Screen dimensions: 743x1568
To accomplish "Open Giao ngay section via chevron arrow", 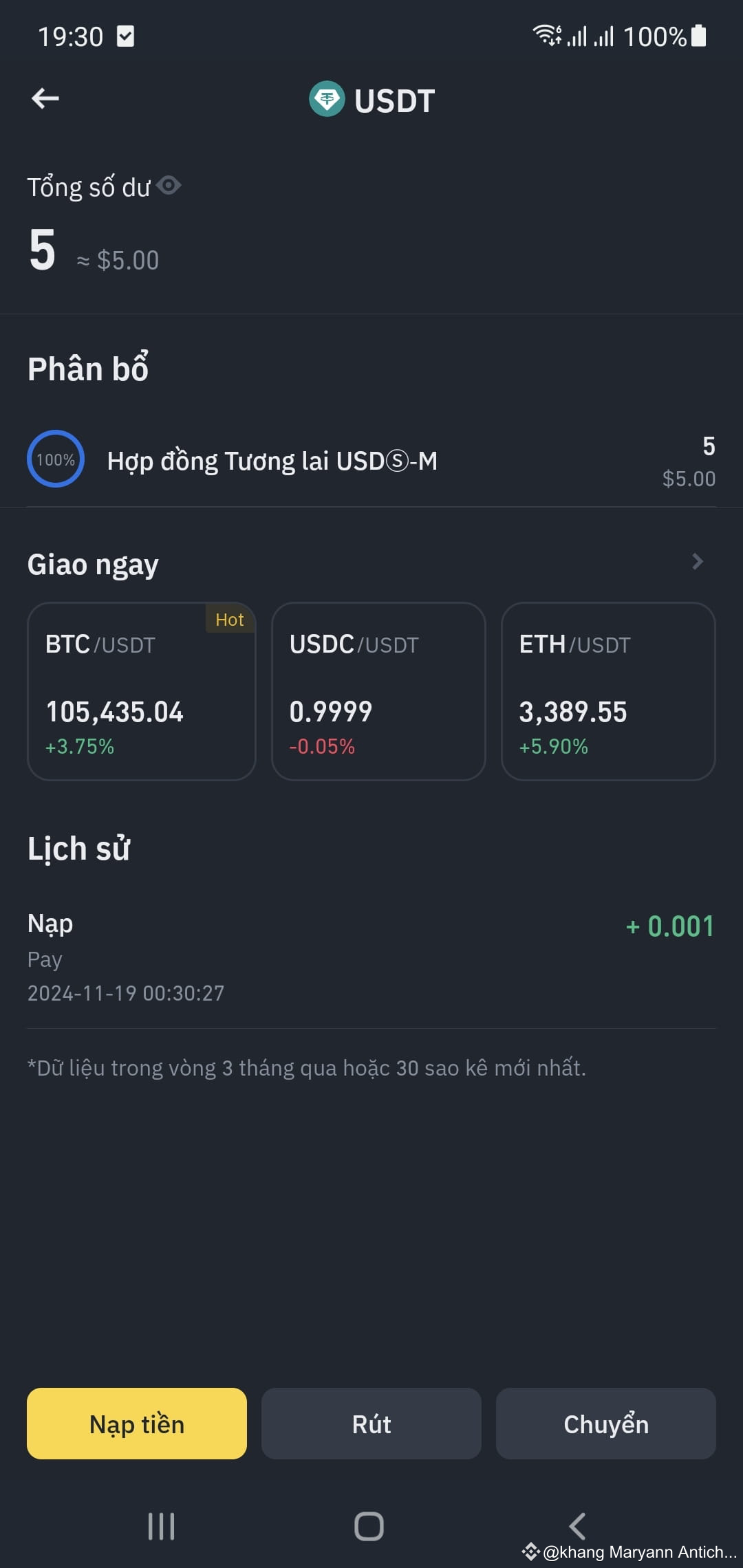I will [698, 563].
